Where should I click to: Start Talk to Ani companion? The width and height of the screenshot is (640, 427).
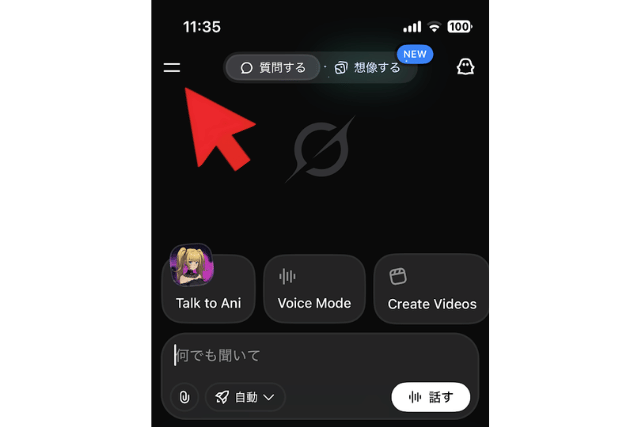208,288
